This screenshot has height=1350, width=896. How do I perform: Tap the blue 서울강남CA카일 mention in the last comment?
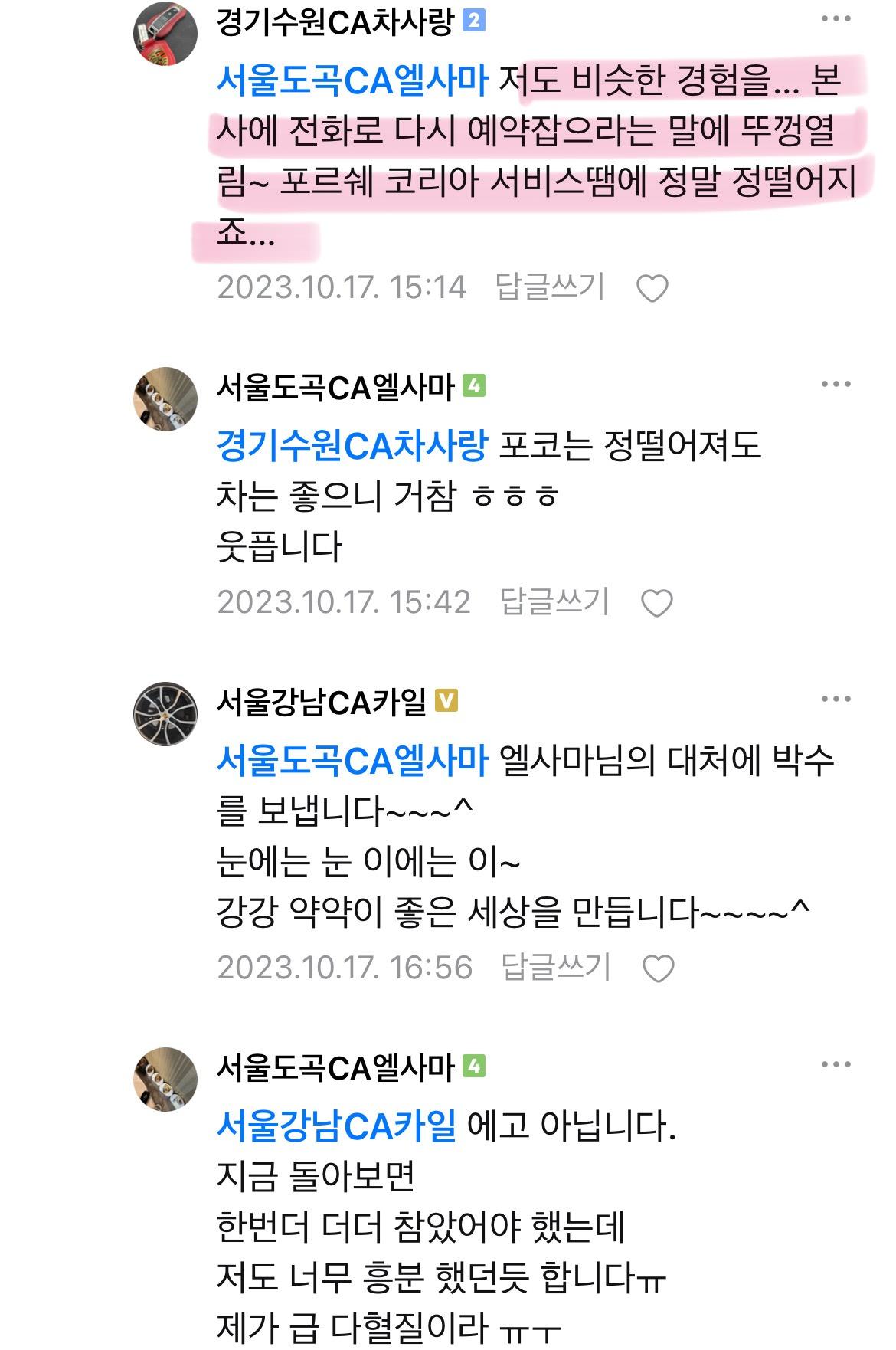336,1125
